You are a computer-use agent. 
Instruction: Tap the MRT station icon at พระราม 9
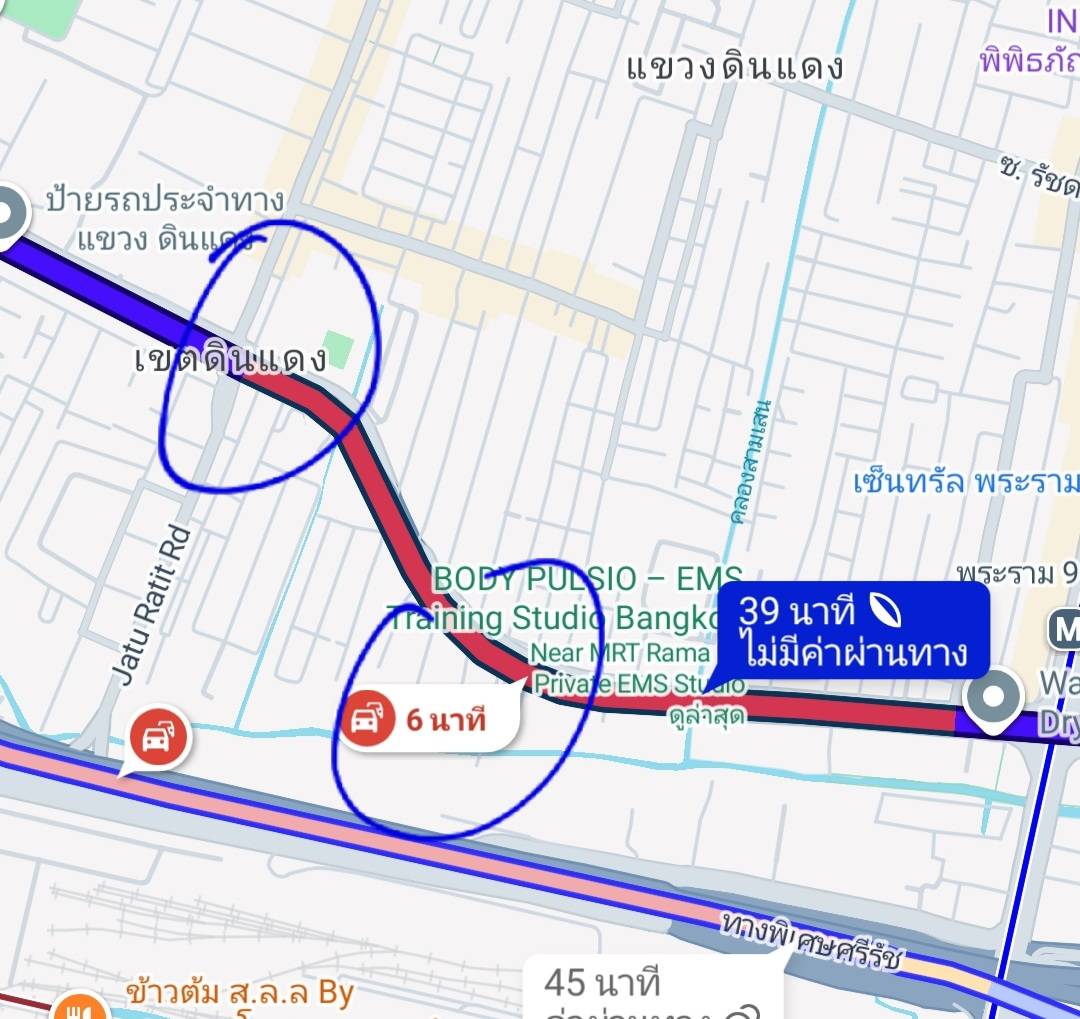tap(1064, 628)
